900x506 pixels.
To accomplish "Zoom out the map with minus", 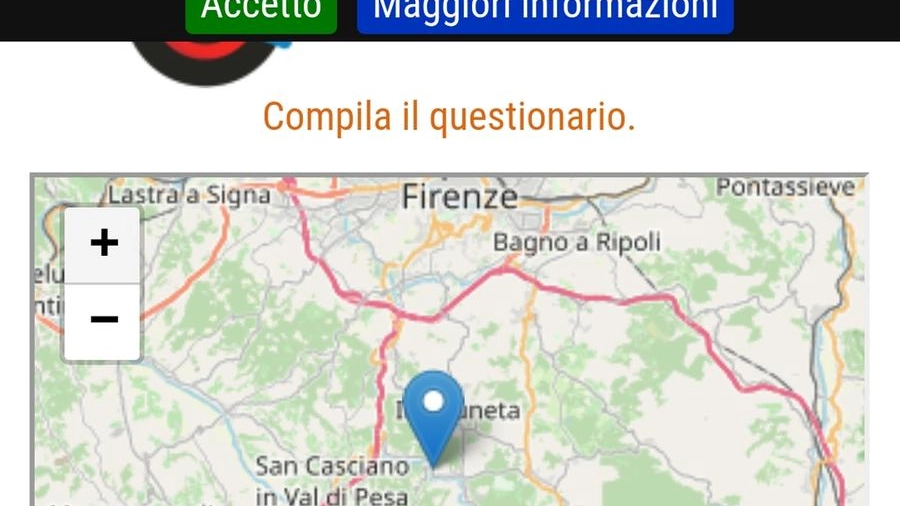I will [x=103, y=321].
